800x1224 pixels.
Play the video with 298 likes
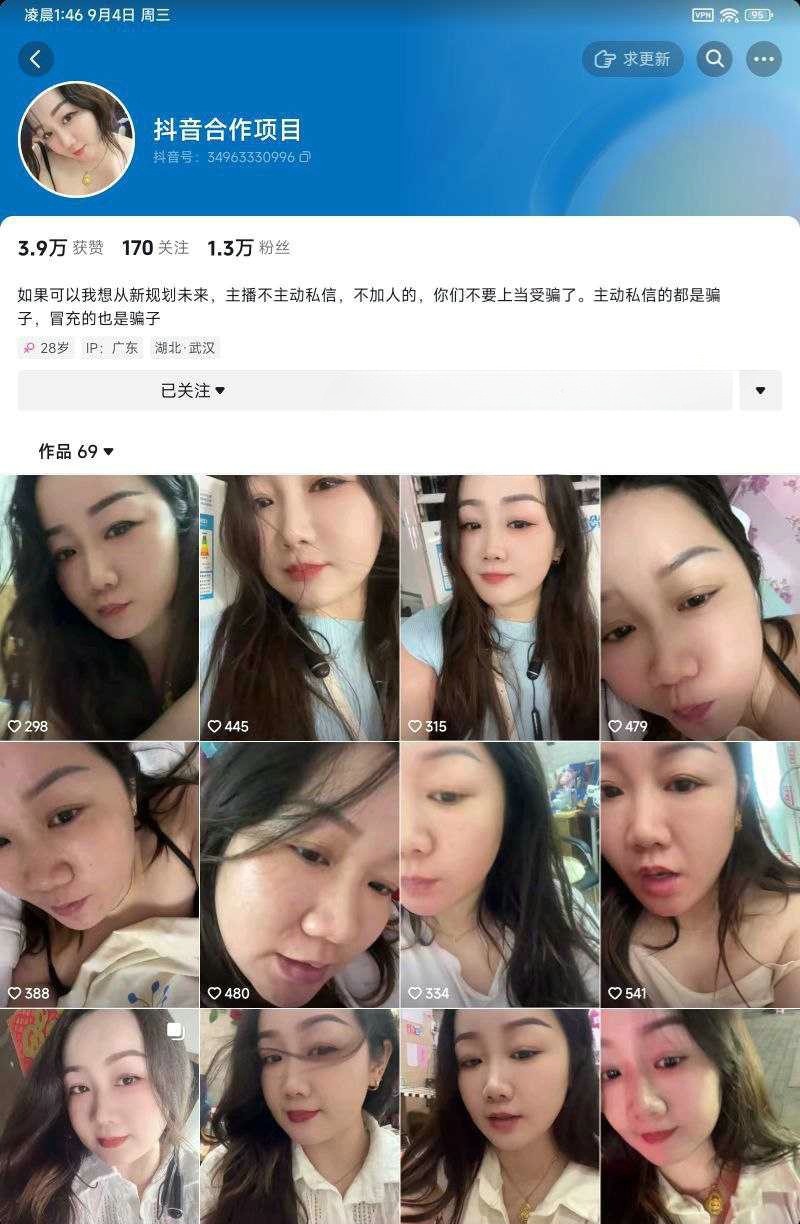pyautogui.click(x=99, y=607)
